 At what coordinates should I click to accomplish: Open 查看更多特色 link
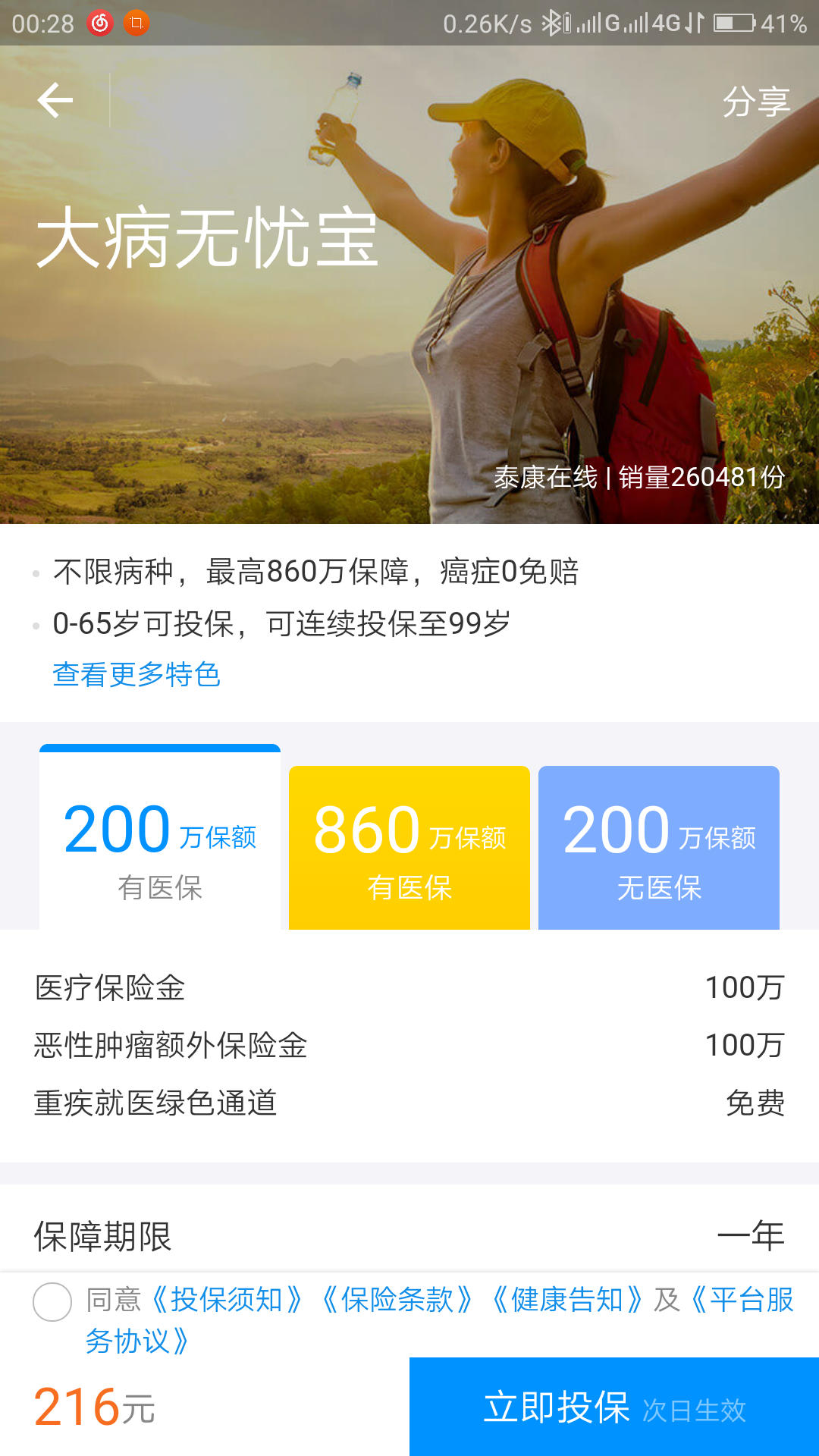(x=136, y=674)
